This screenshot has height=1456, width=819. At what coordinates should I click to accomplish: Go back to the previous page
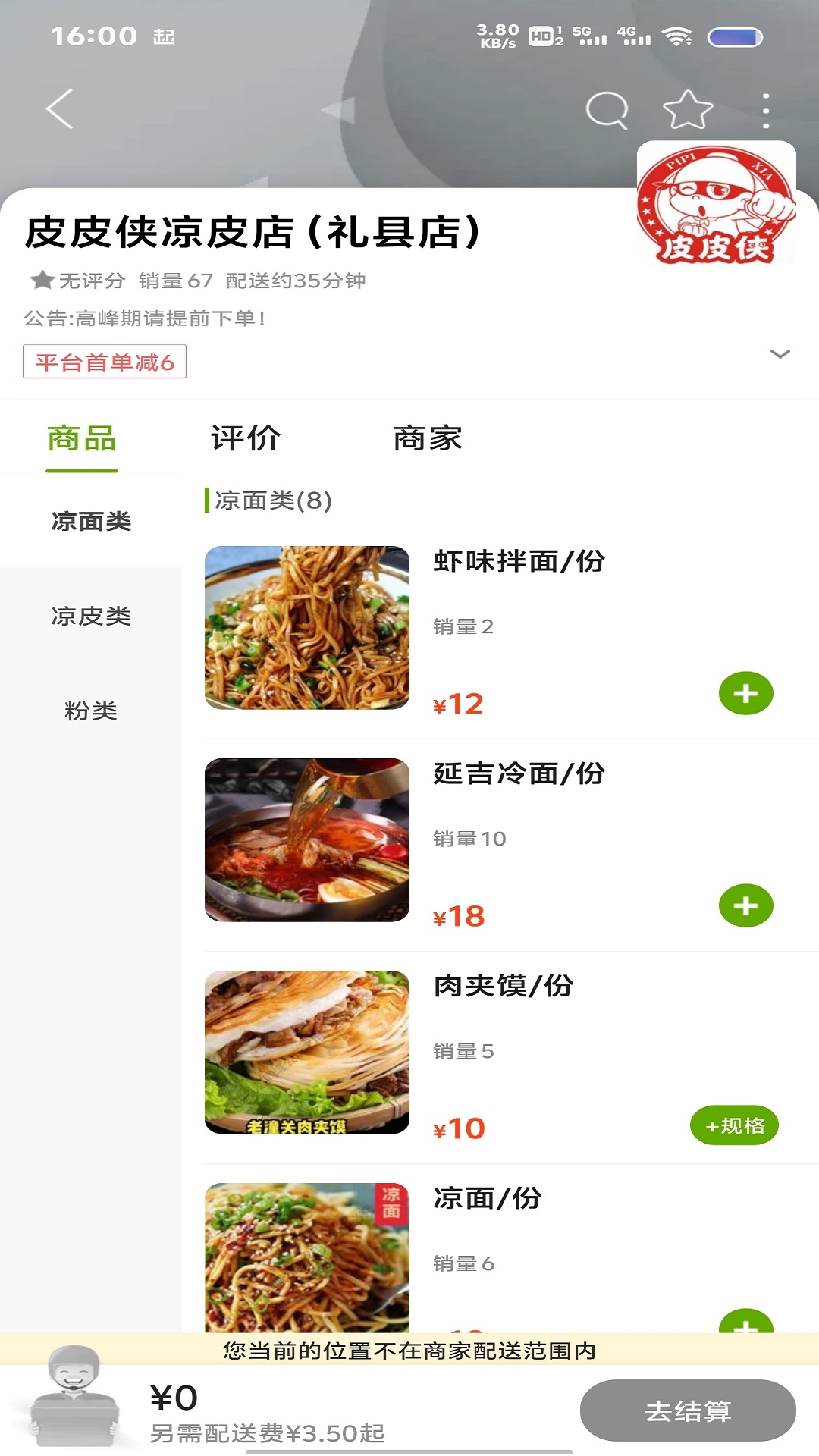[x=60, y=109]
